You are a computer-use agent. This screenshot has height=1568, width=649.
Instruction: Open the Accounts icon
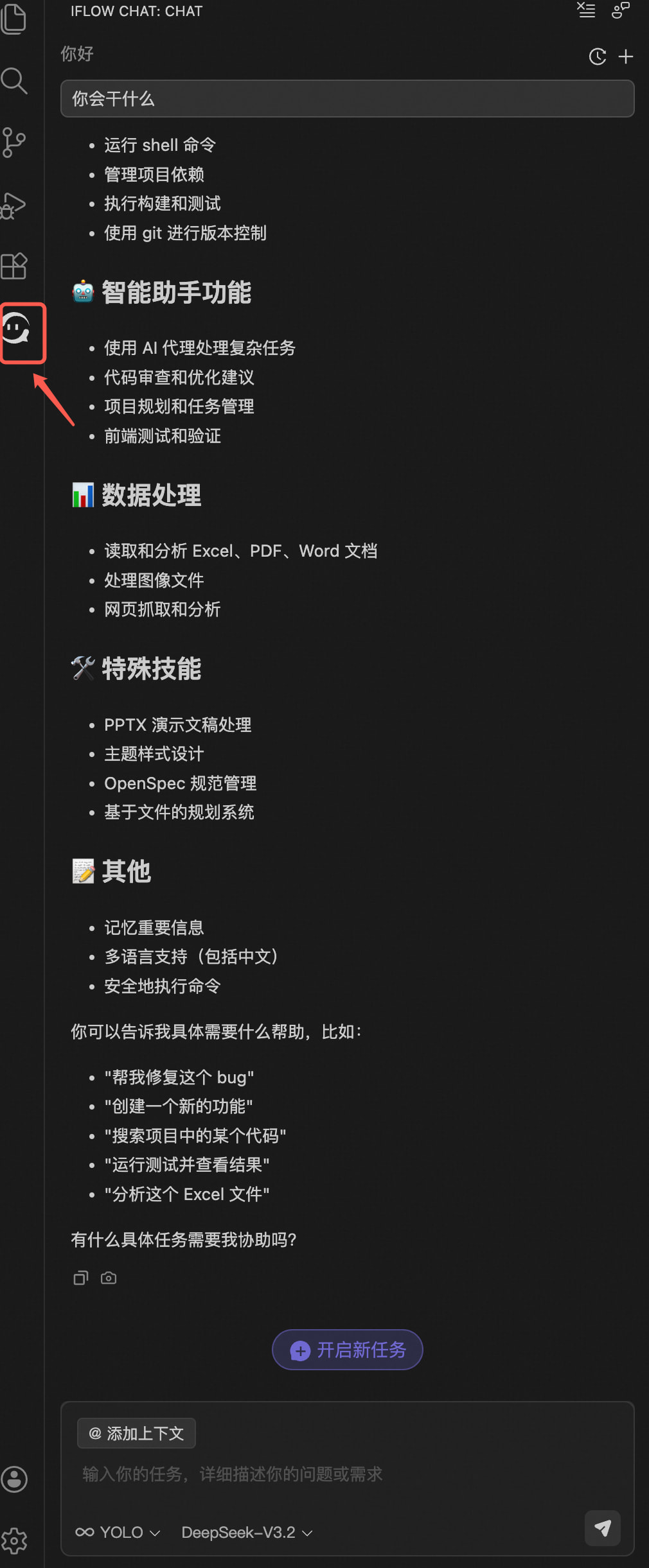pyautogui.click(x=14, y=1479)
